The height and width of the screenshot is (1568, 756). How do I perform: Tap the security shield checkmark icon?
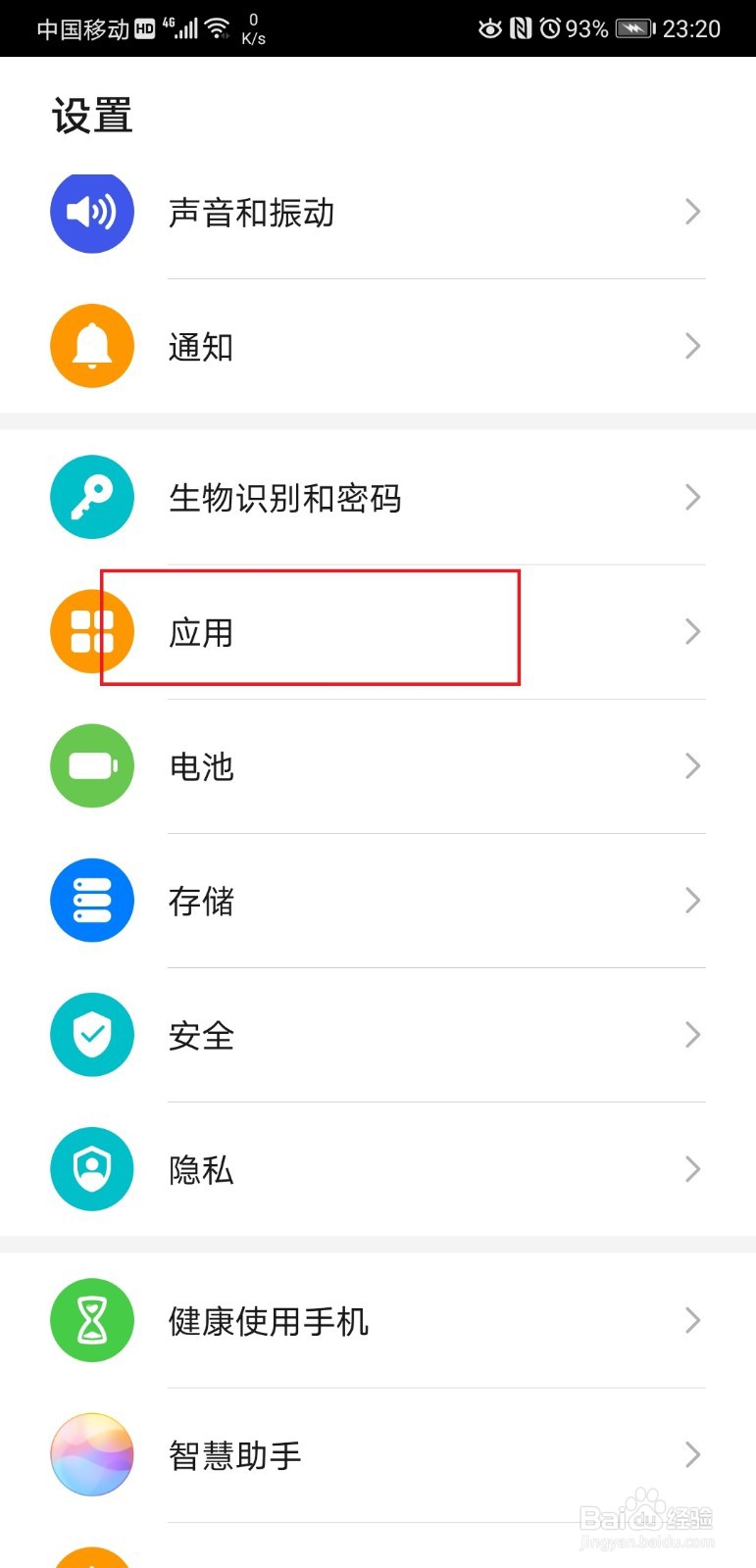pyautogui.click(x=91, y=1034)
